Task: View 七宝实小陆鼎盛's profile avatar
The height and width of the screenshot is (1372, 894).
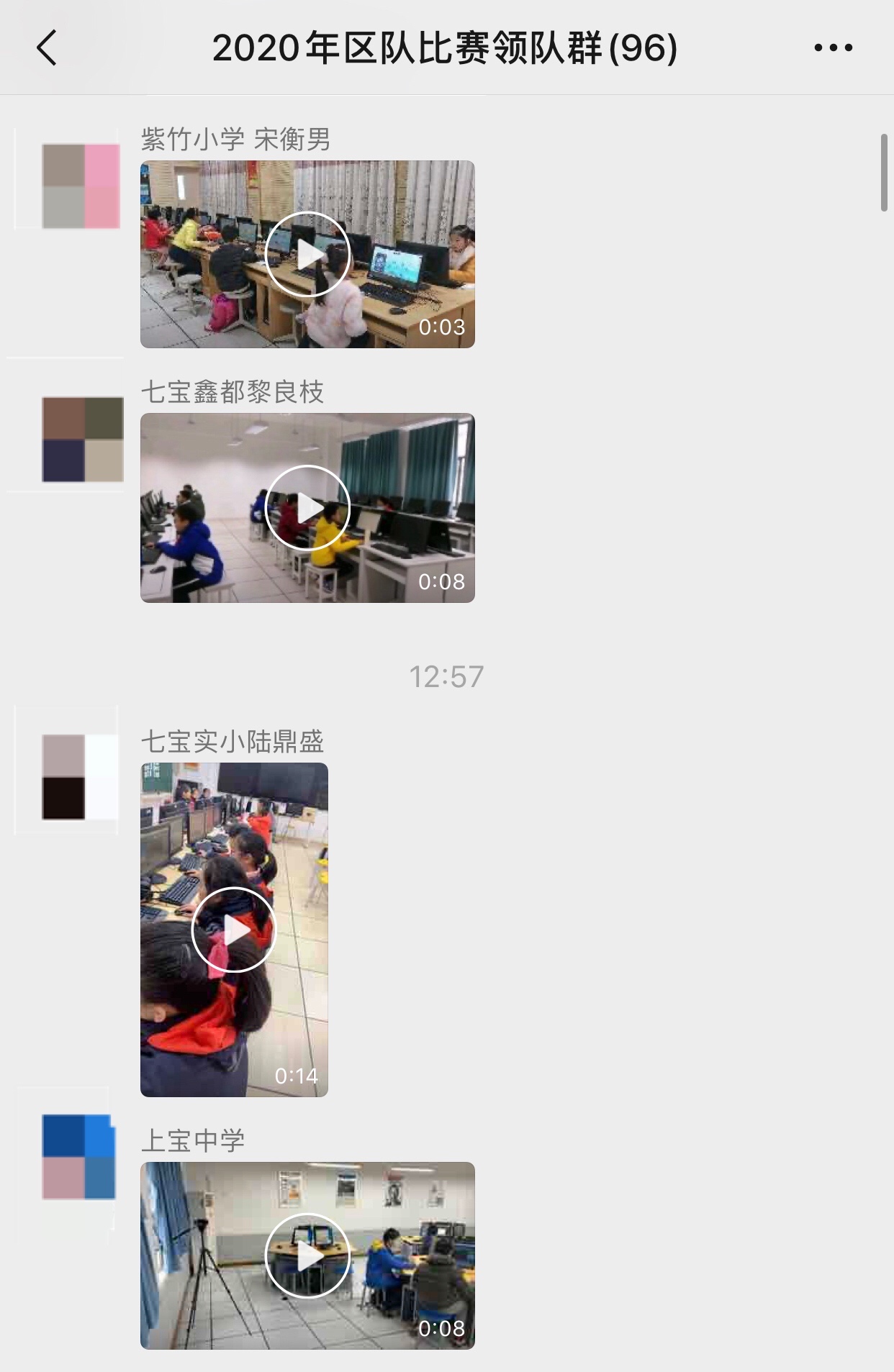Action: point(79,777)
